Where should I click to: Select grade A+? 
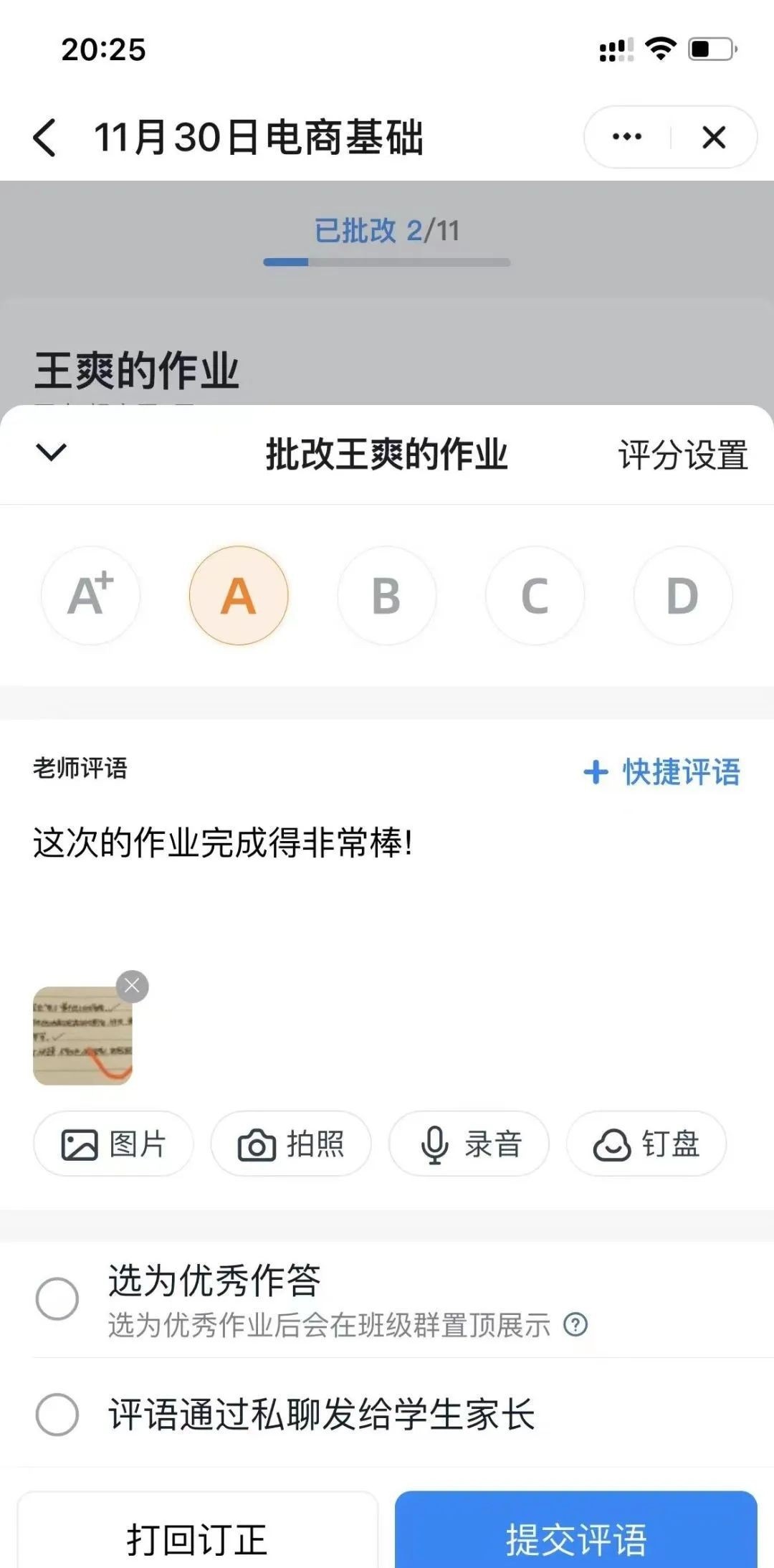pos(90,595)
